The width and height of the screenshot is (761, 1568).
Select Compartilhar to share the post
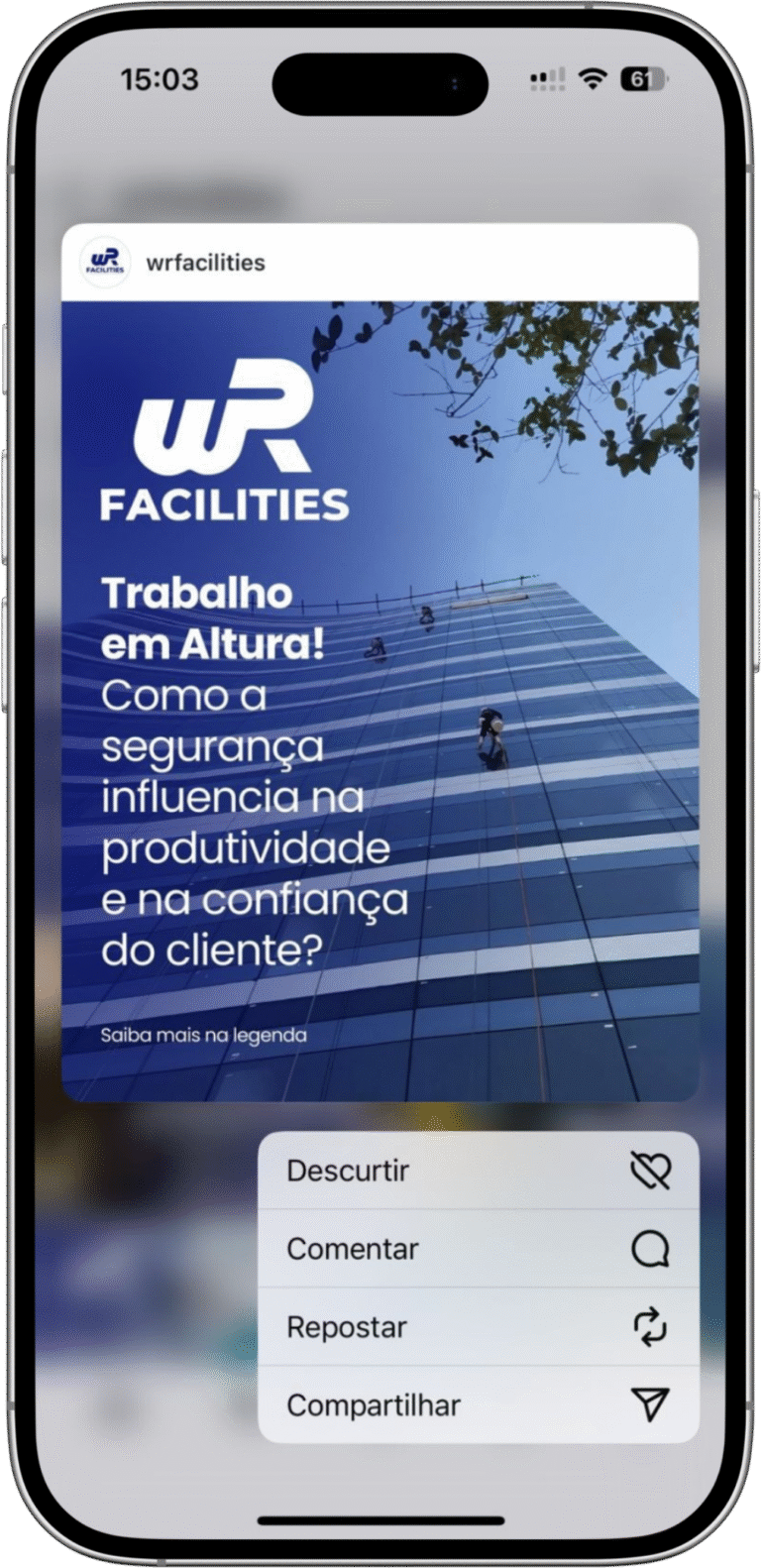coord(478,1404)
